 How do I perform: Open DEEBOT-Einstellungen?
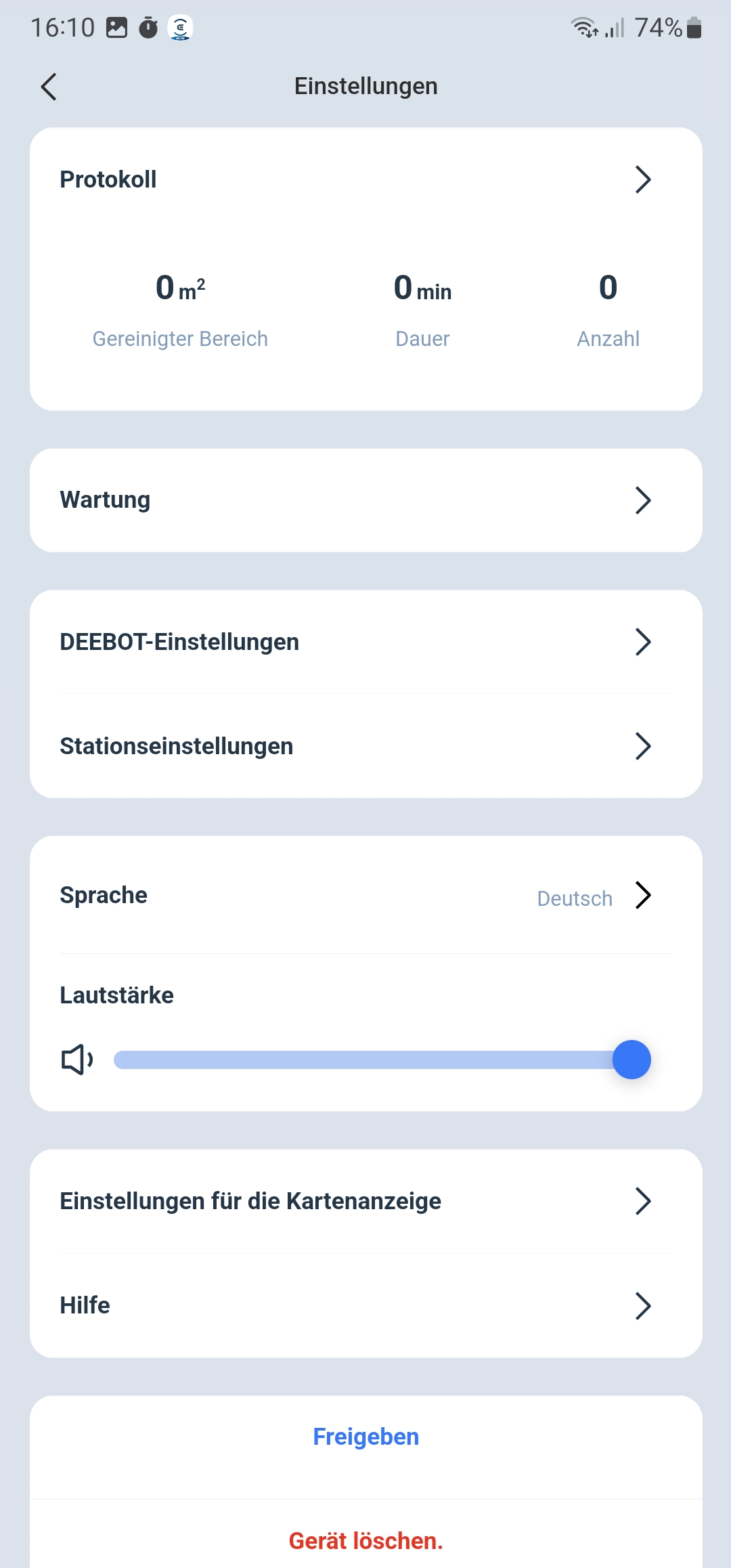[x=365, y=642]
